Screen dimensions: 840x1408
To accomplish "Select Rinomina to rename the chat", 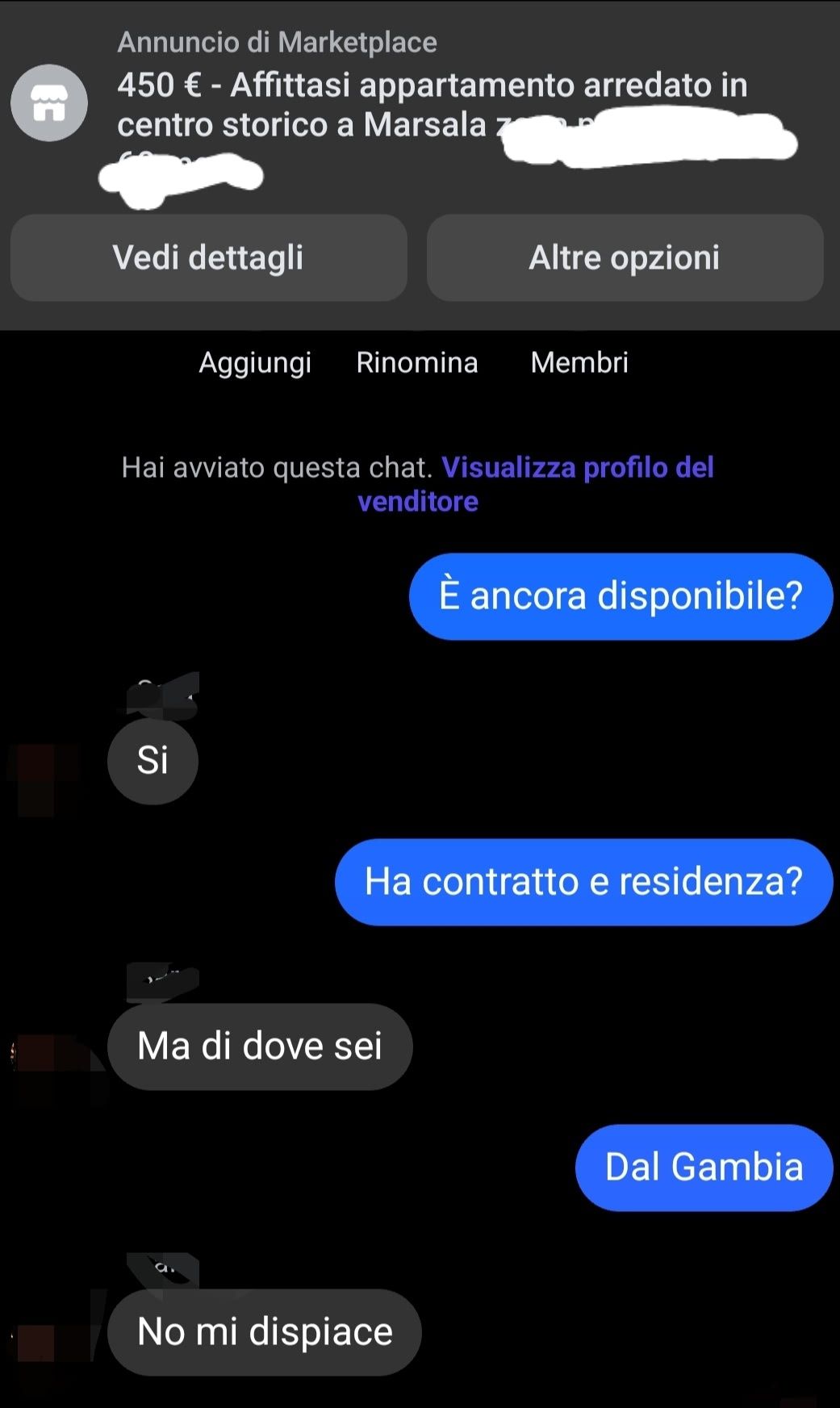I will tap(417, 362).
